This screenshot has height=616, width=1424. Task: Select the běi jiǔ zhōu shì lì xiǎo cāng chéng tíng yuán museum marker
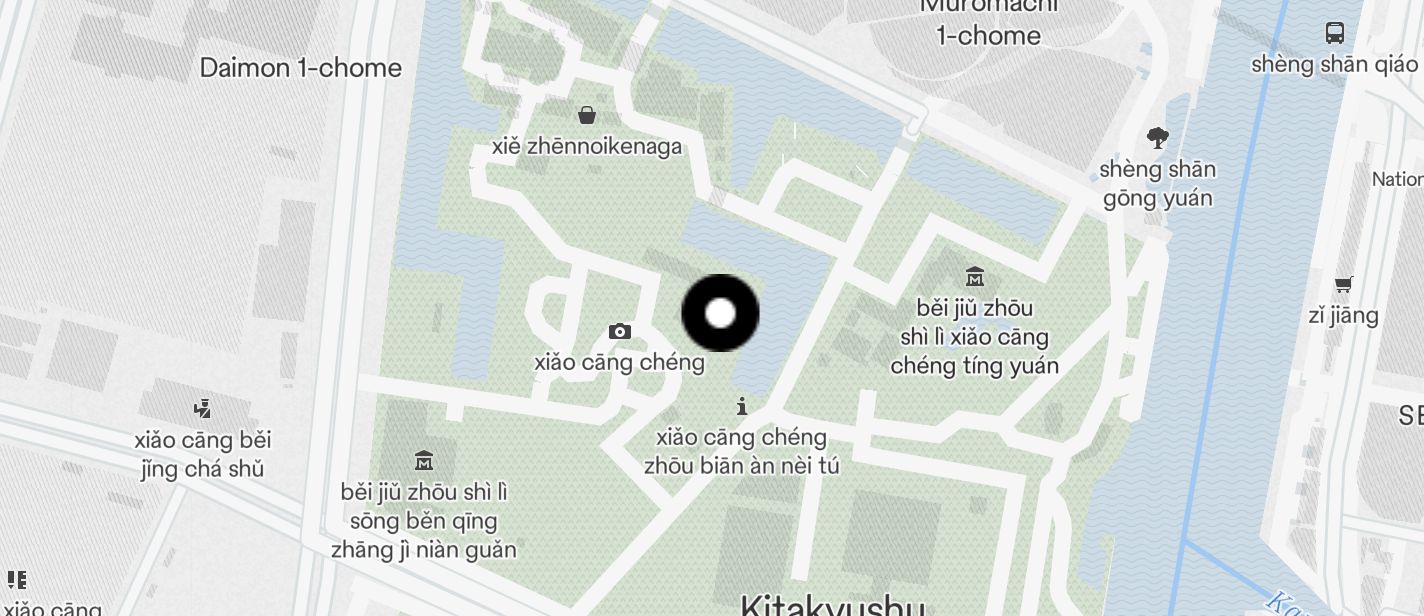coord(975,277)
